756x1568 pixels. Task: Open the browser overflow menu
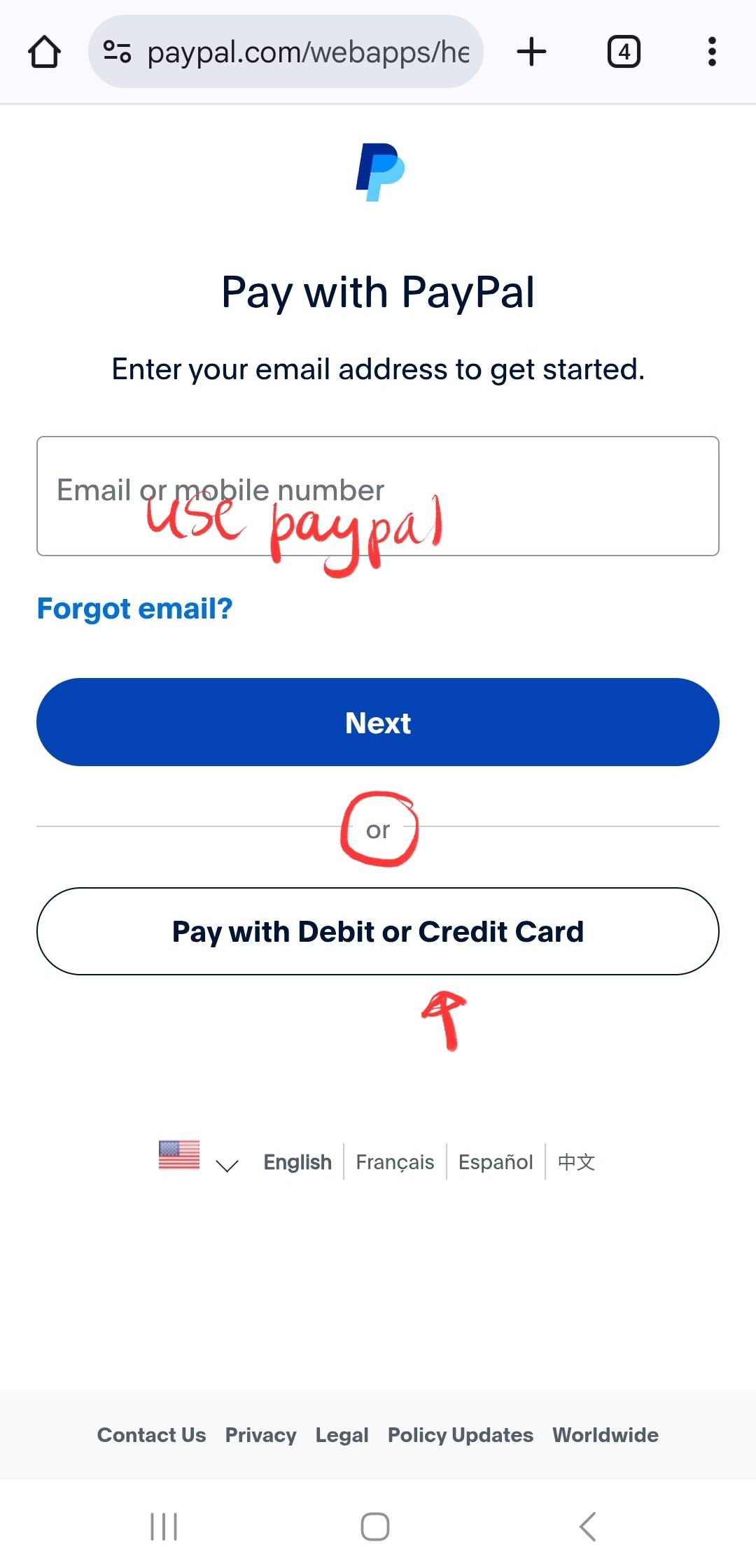pyautogui.click(x=712, y=52)
